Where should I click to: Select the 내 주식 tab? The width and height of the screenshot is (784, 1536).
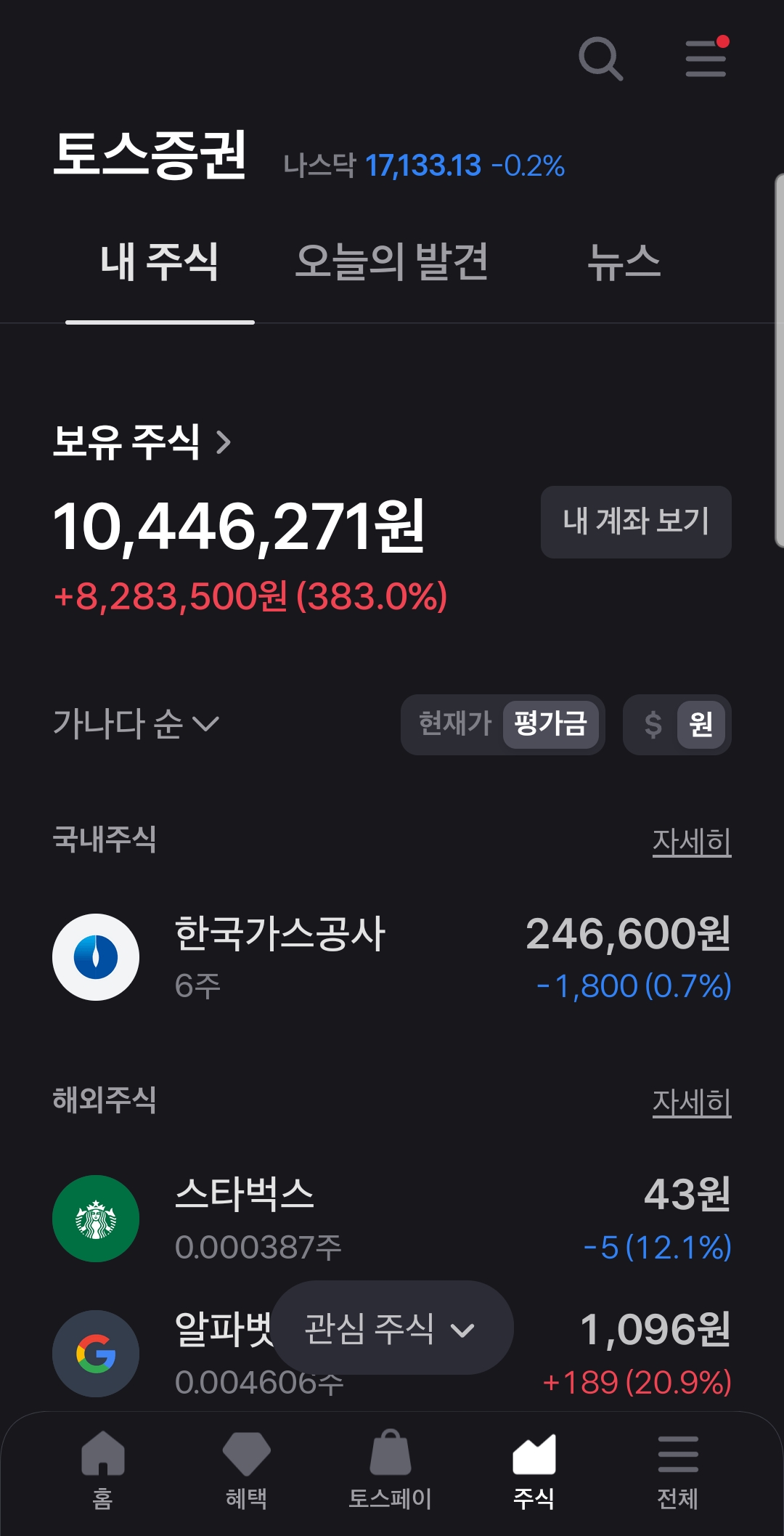(160, 262)
